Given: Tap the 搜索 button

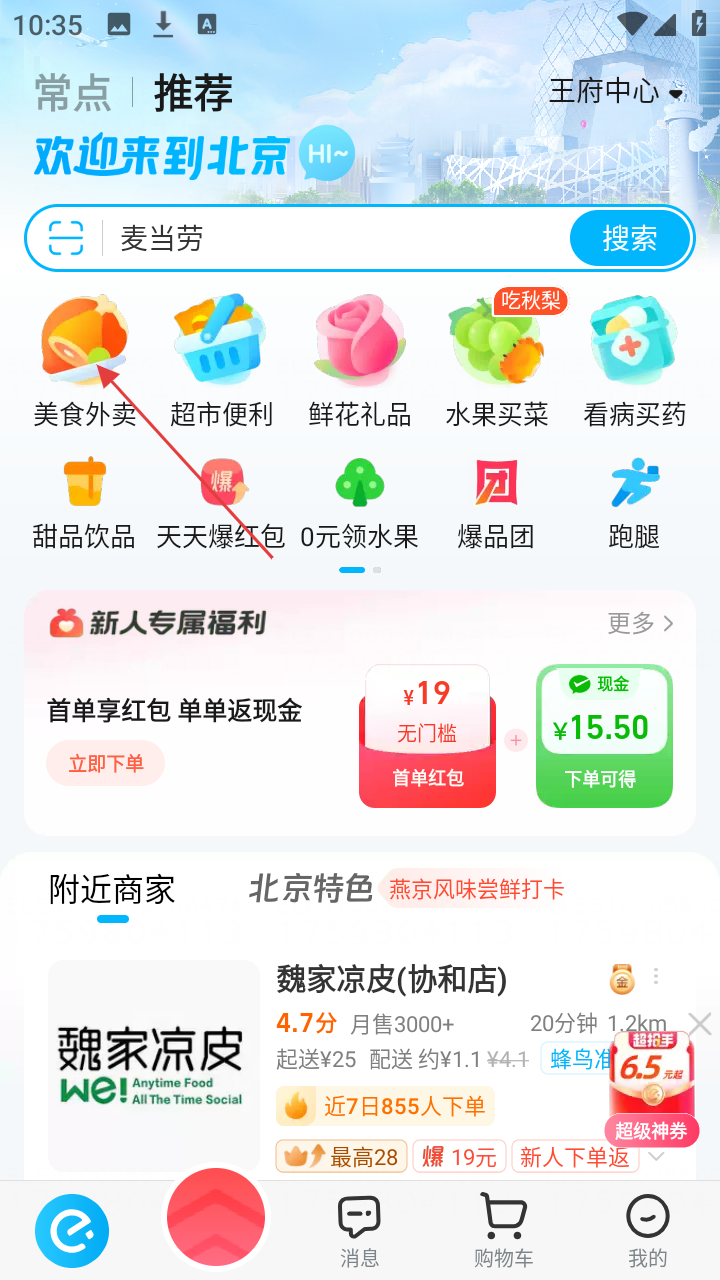Looking at the screenshot, I should tap(630, 238).
